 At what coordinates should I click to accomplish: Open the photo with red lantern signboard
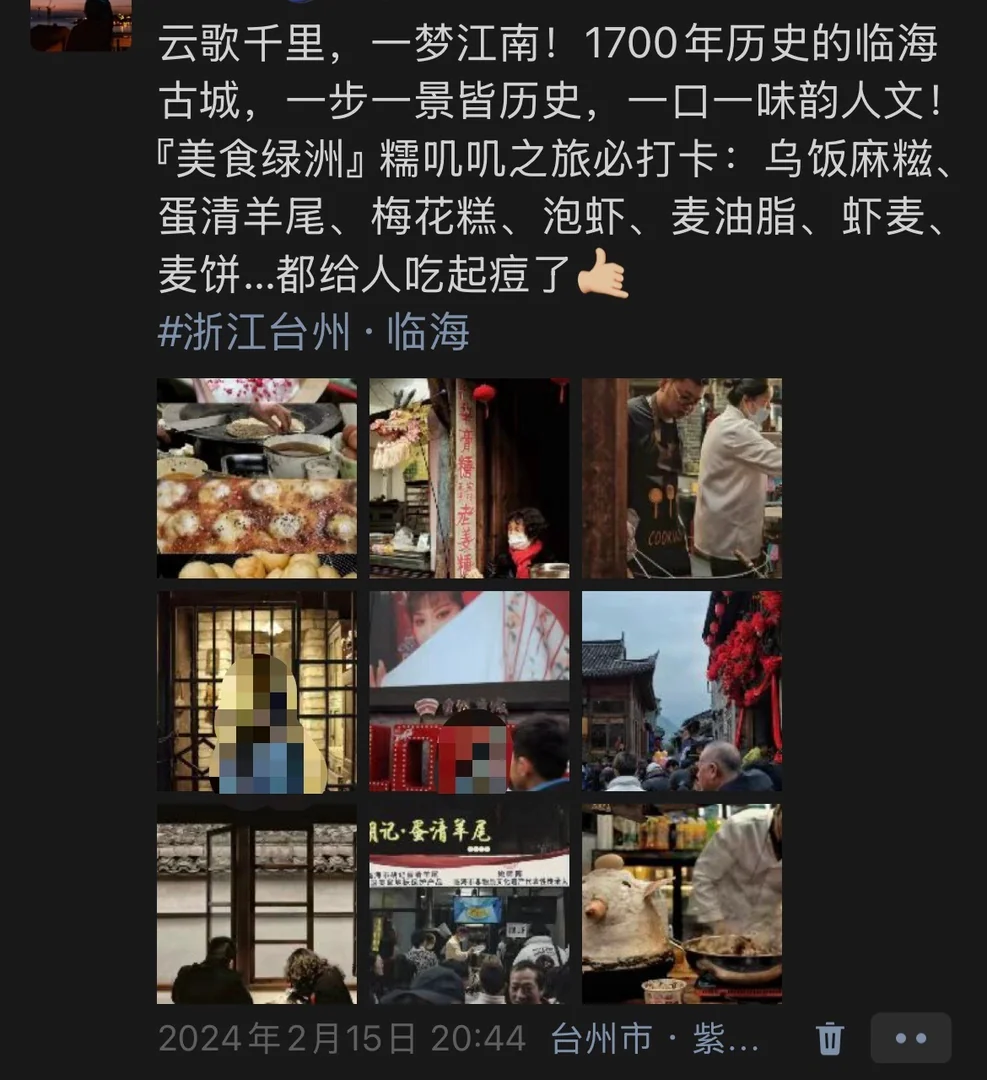pyautogui.click(x=469, y=478)
